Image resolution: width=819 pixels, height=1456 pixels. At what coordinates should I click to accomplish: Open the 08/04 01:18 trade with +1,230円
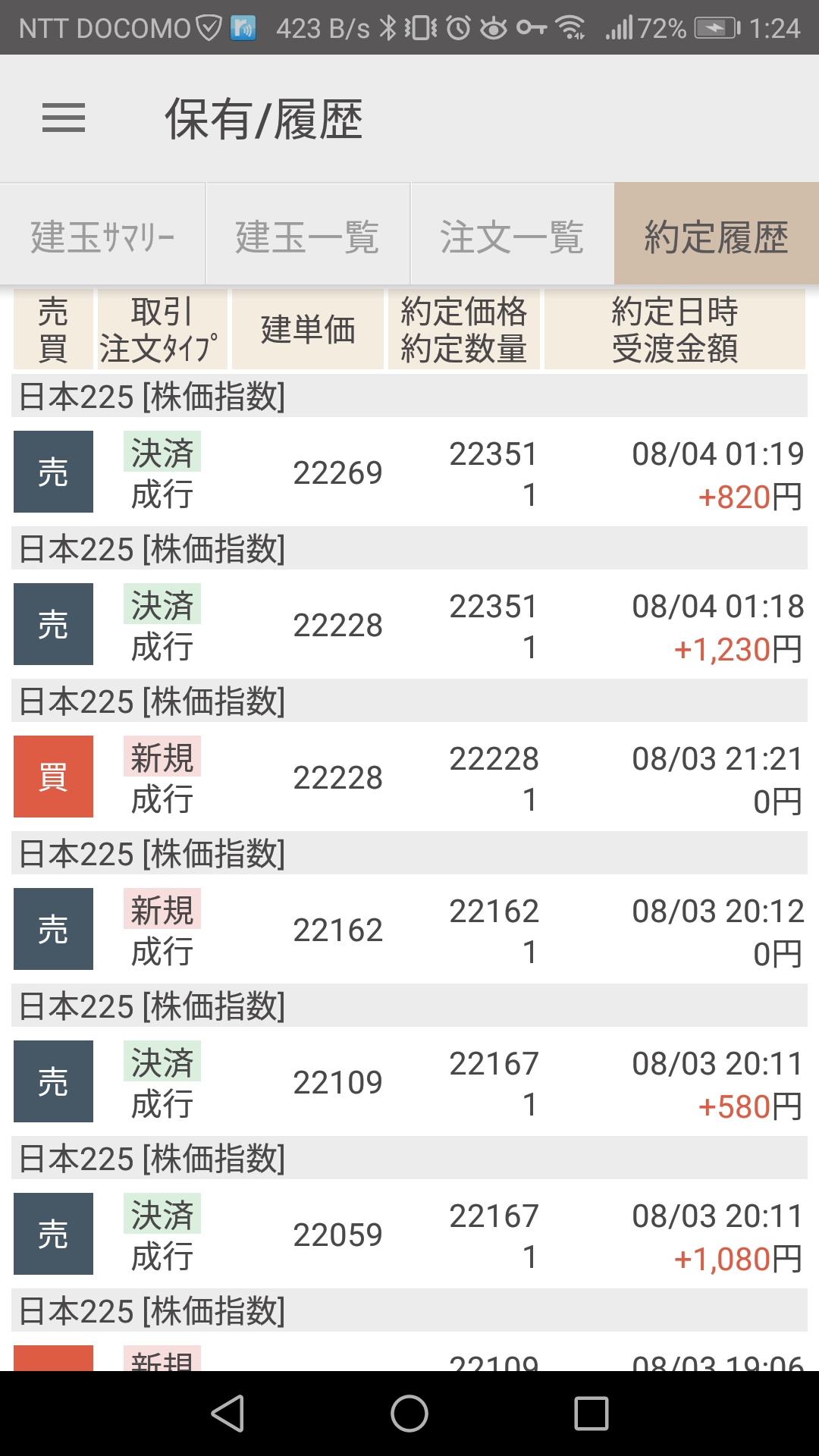pos(409,625)
